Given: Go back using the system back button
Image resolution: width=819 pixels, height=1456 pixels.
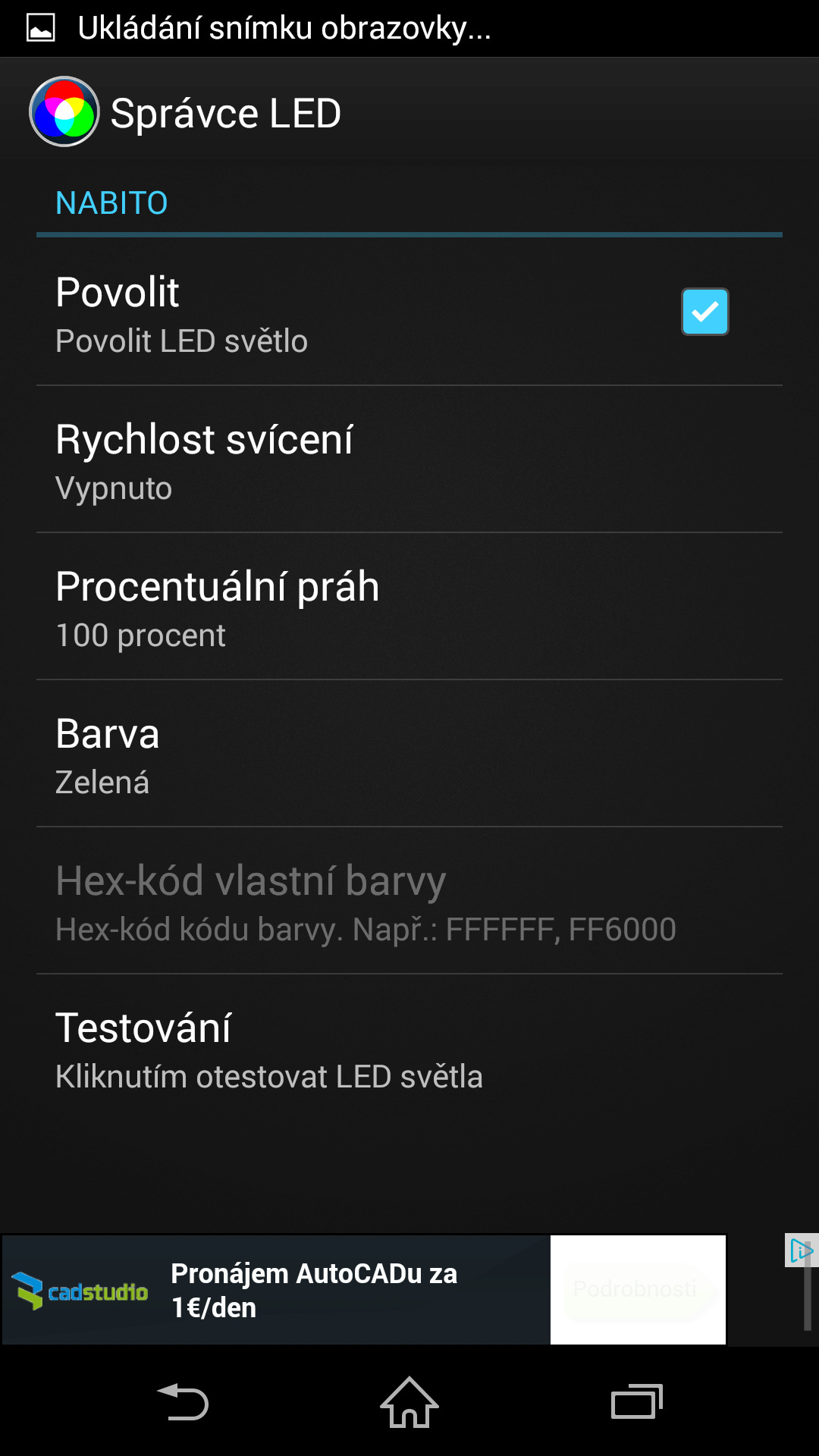Looking at the screenshot, I should 182,1401.
